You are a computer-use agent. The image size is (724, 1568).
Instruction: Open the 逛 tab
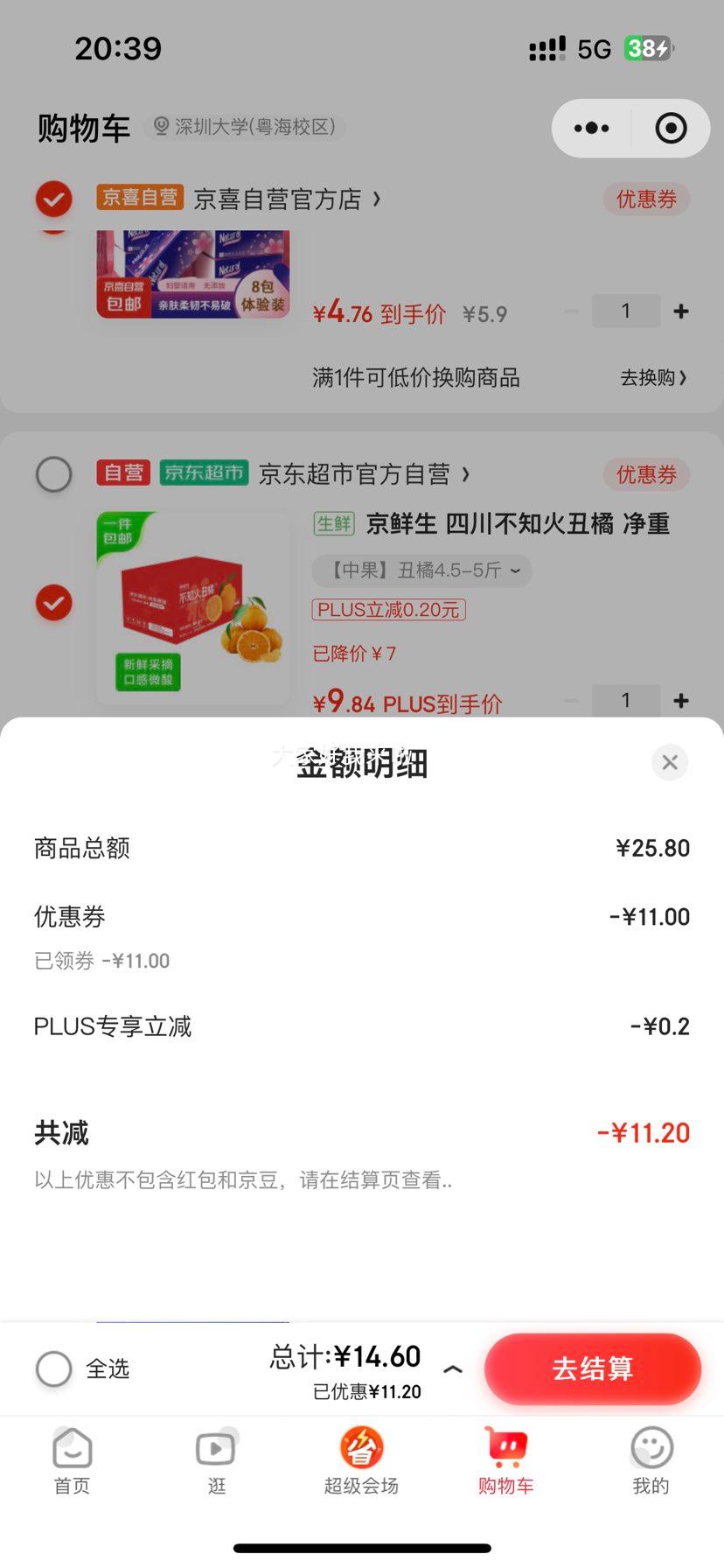pyautogui.click(x=217, y=1461)
